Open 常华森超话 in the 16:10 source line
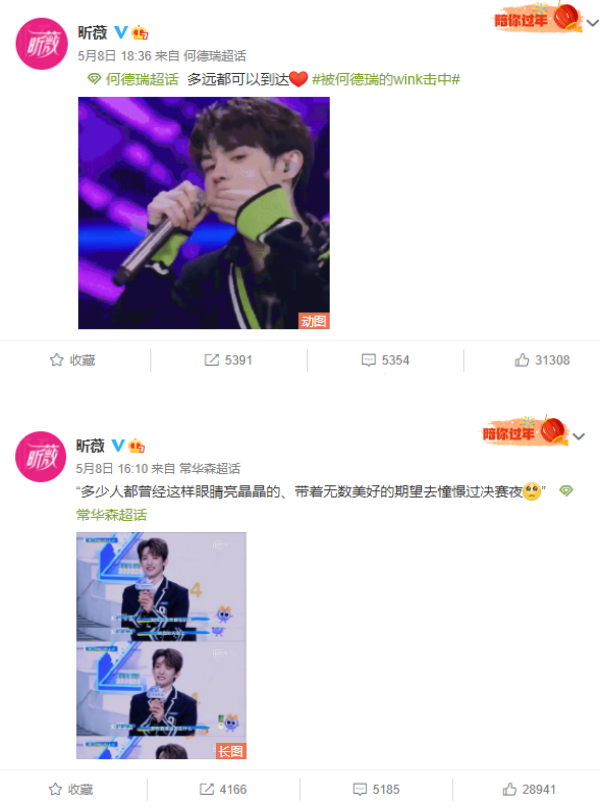This screenshot has width=600, height=805. [210, 468]
